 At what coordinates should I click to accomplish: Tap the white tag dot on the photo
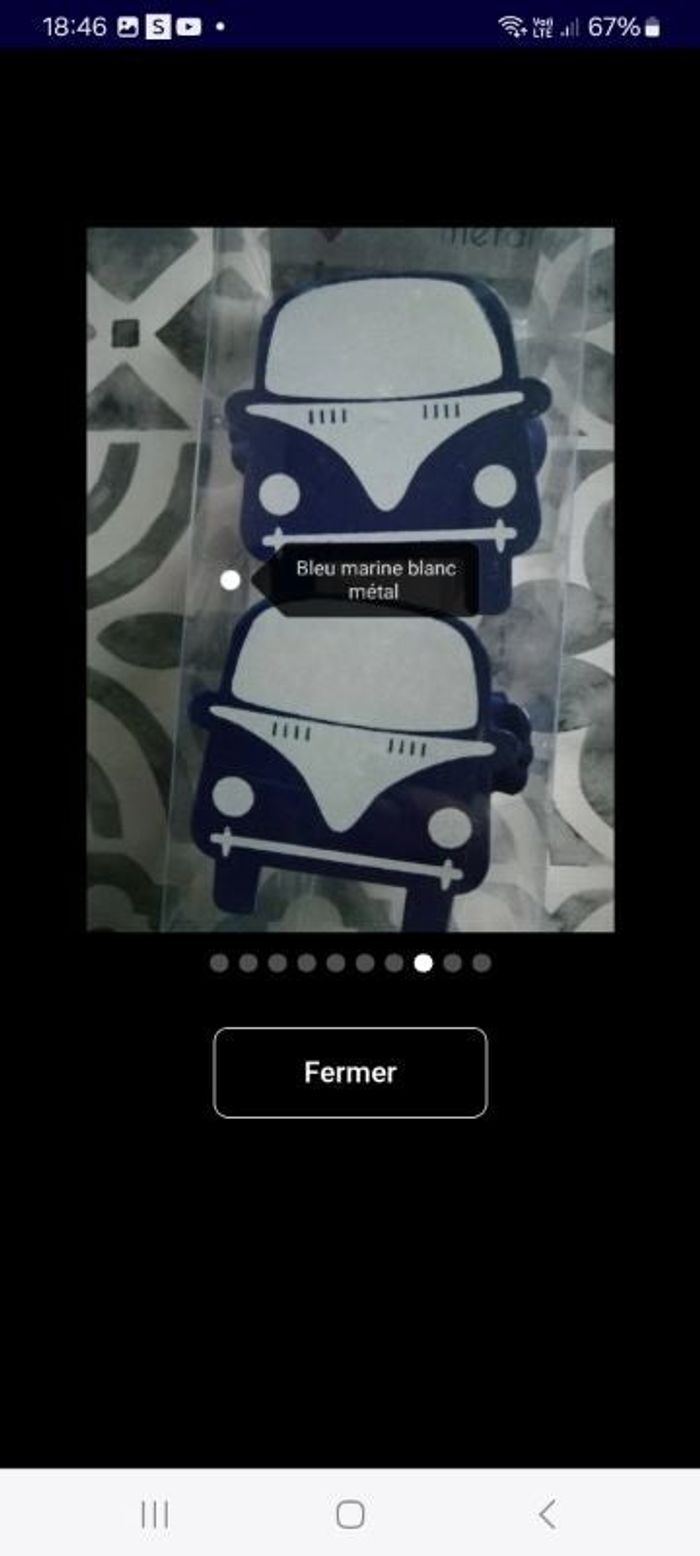coord(230,580)
